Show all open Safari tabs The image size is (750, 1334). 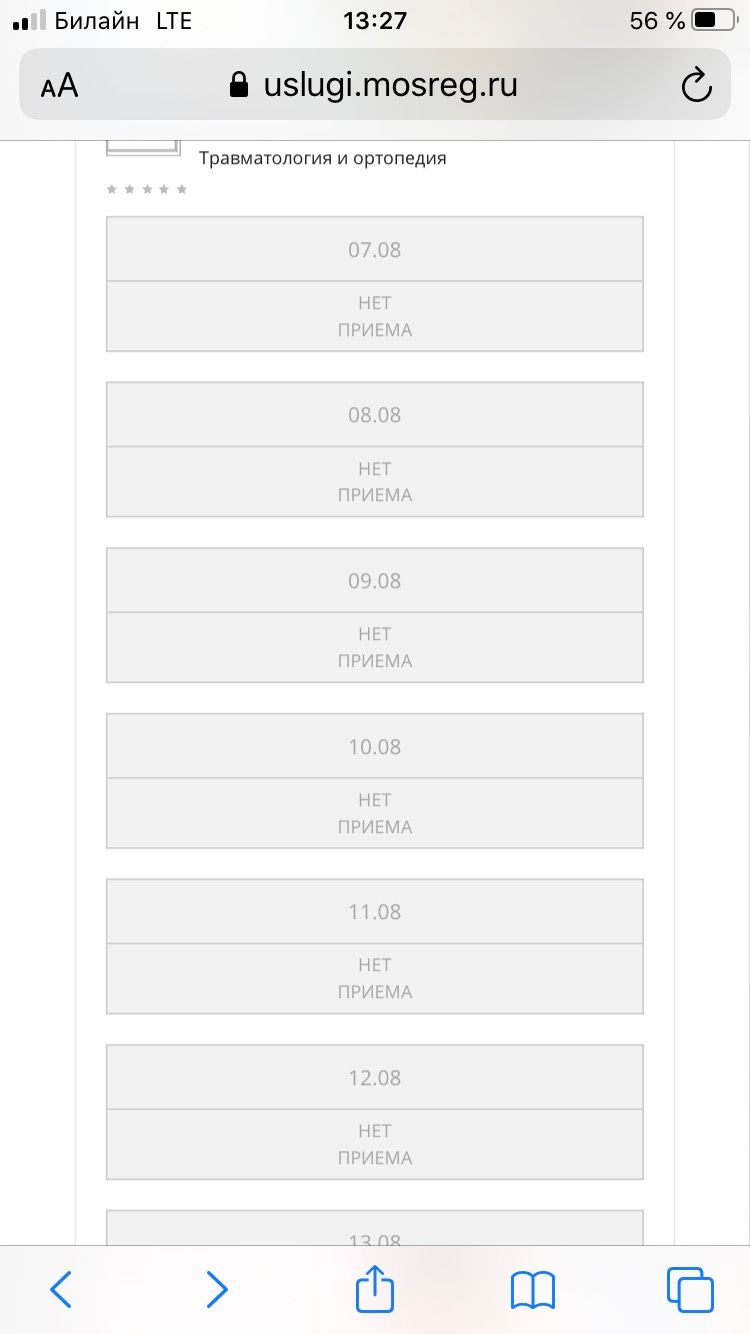[x=690, y=1289]
